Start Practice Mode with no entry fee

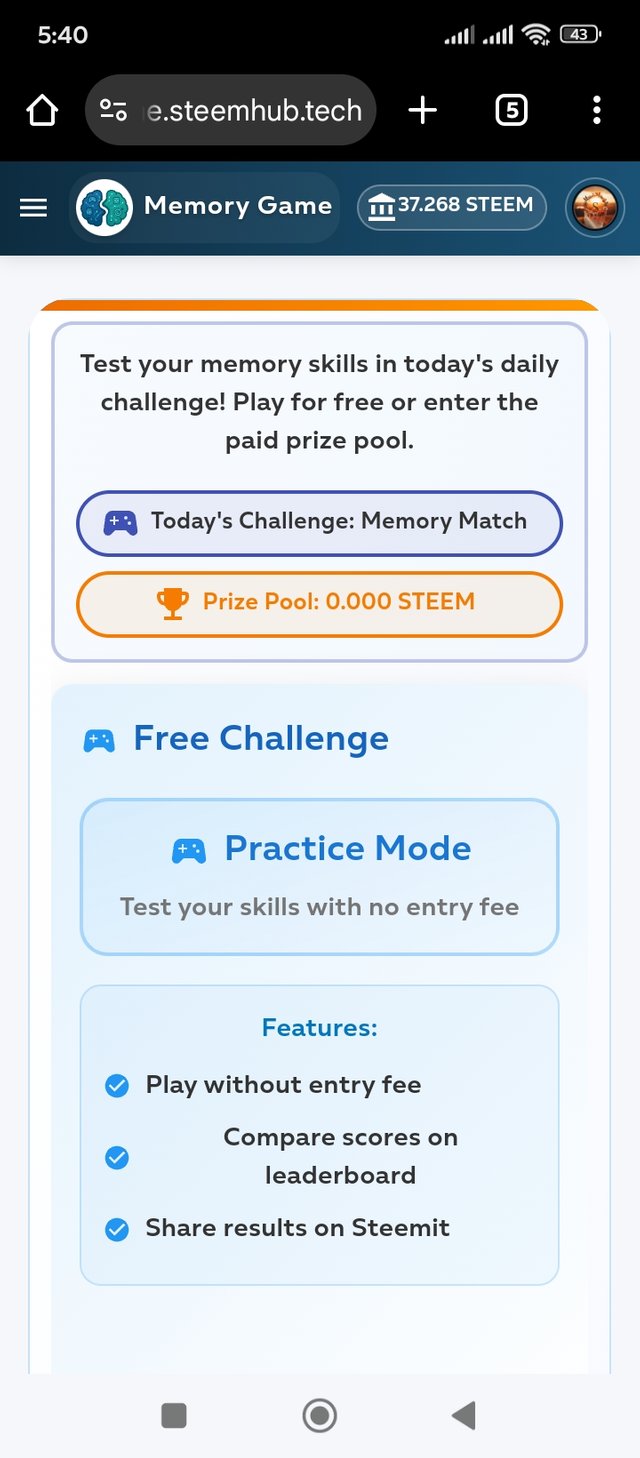pyautogui.click(x=319, y=876)
